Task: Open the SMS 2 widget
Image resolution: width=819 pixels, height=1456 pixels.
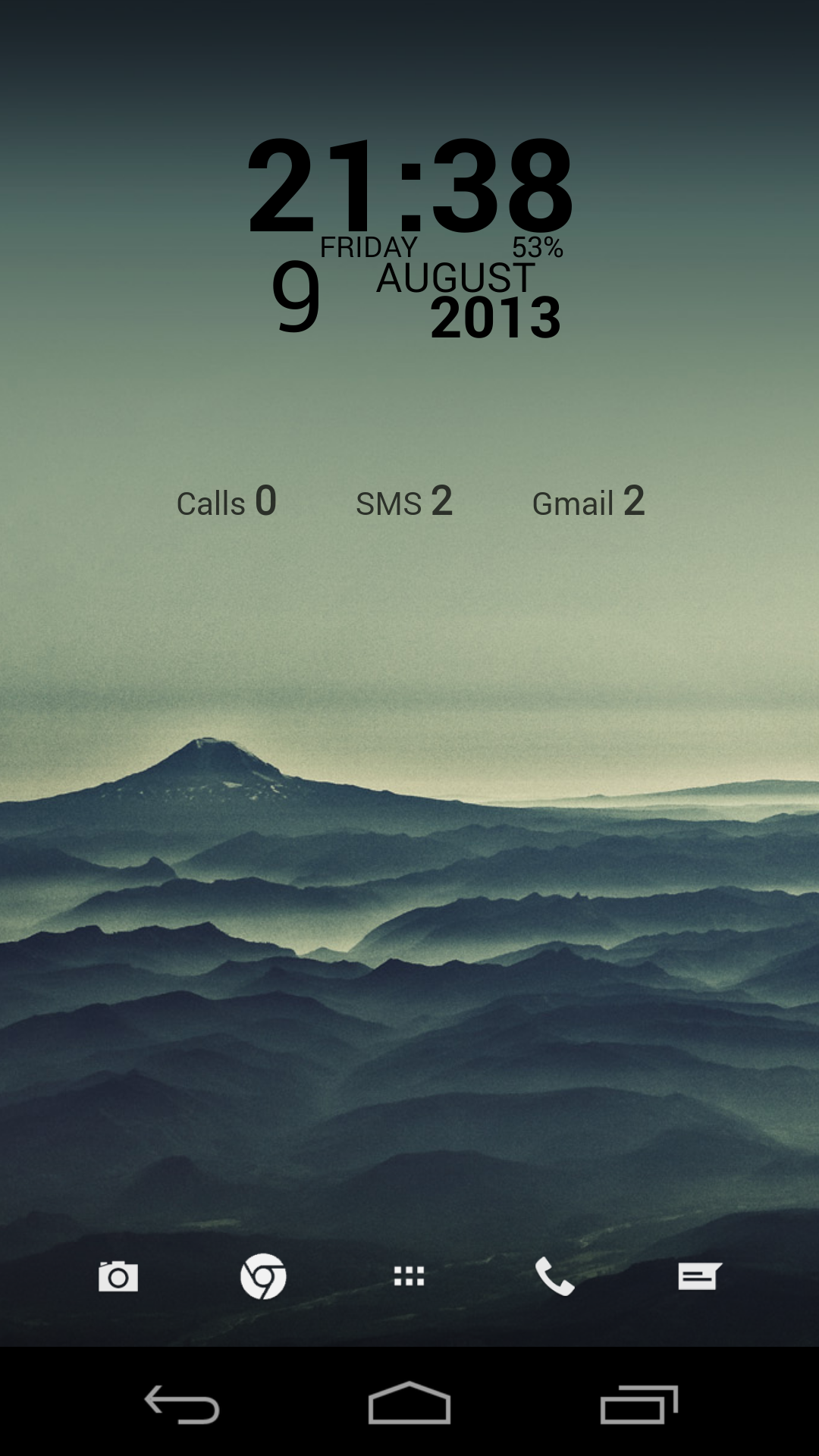Action: tap(404, 501)
